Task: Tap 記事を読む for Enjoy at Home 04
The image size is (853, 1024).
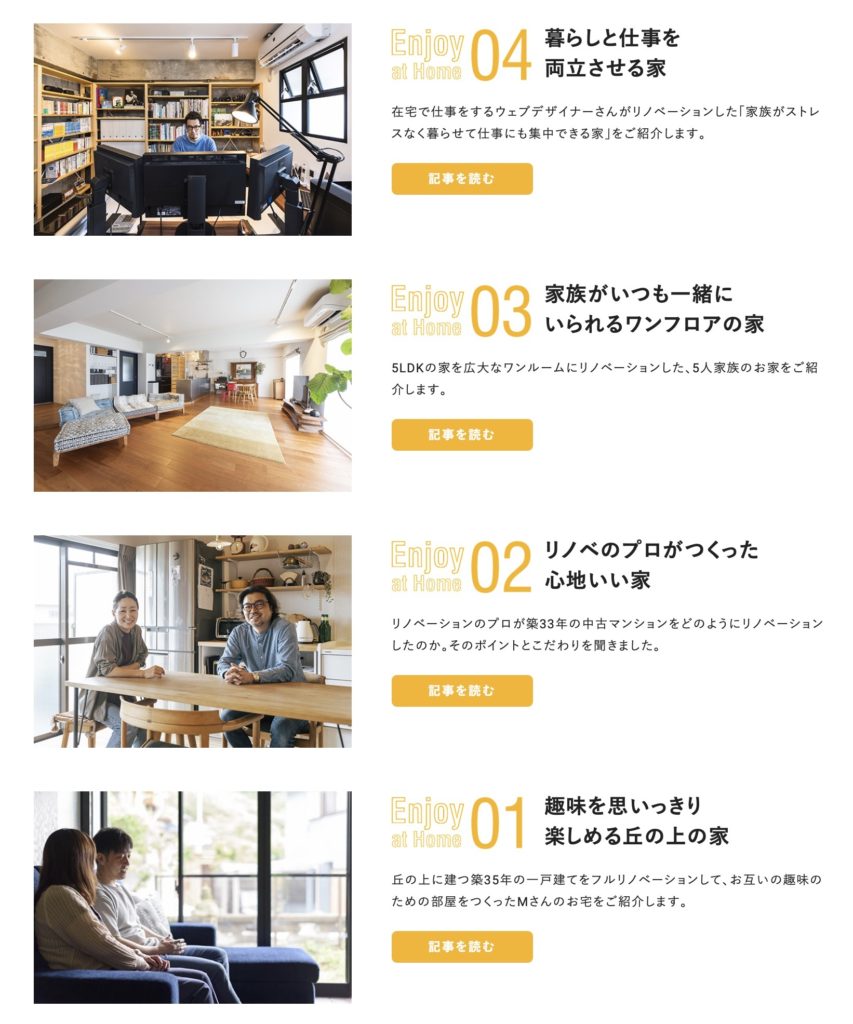Action: [461, 179]
